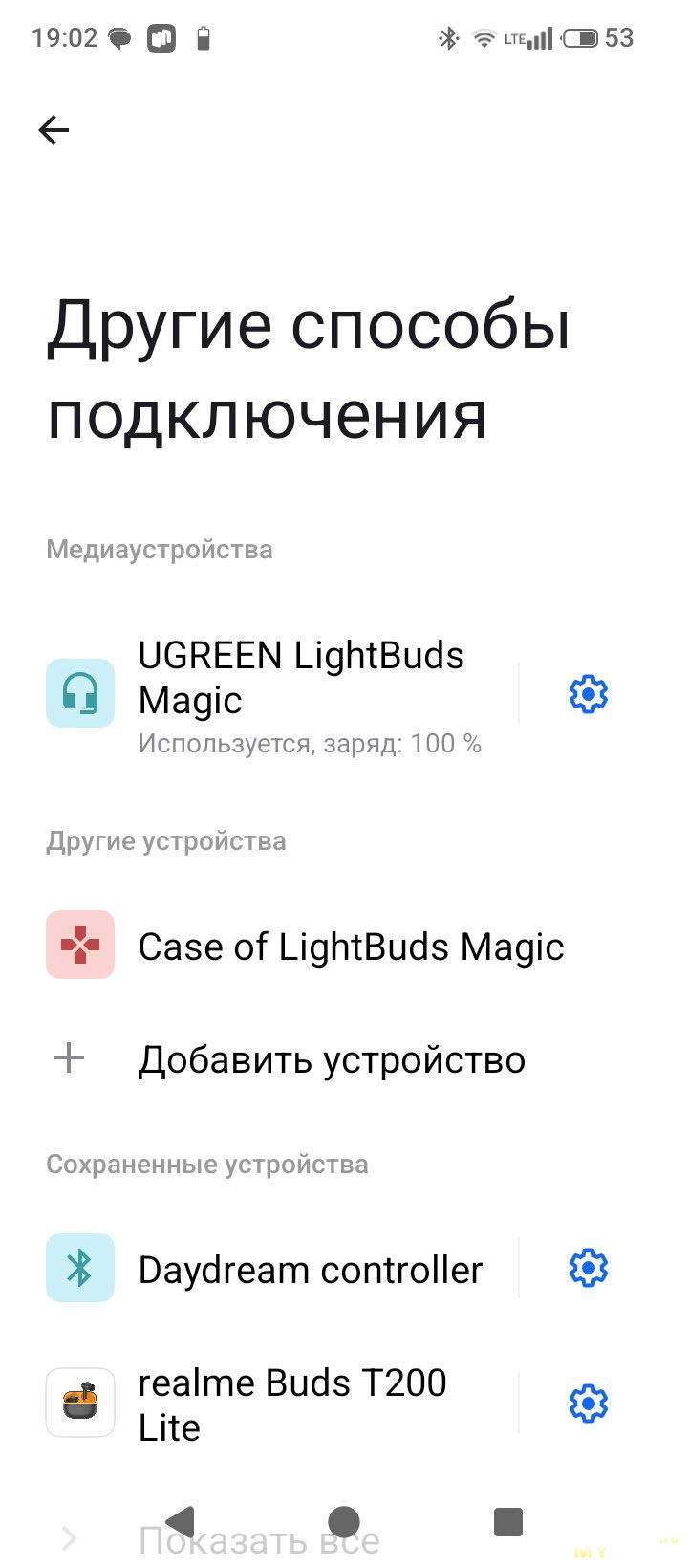The height and width of the screenshot is (1568, 688).
Task: Open recent apps via square button
Action: 507,1521
